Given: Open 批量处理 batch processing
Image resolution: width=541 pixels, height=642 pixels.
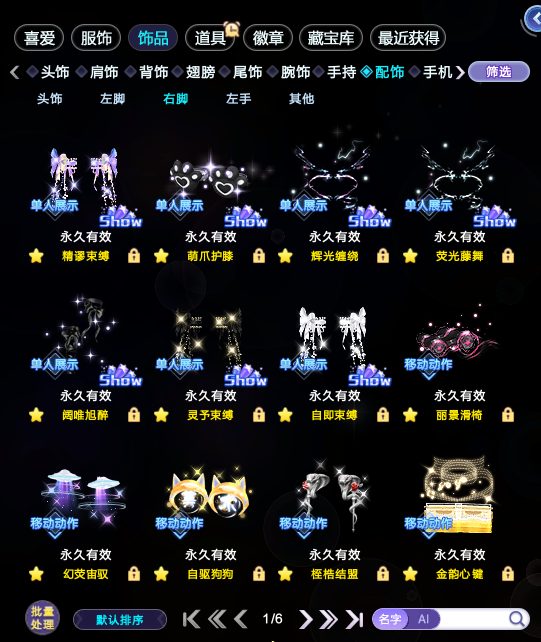Looking at the screenshot, I should point(42,618).
